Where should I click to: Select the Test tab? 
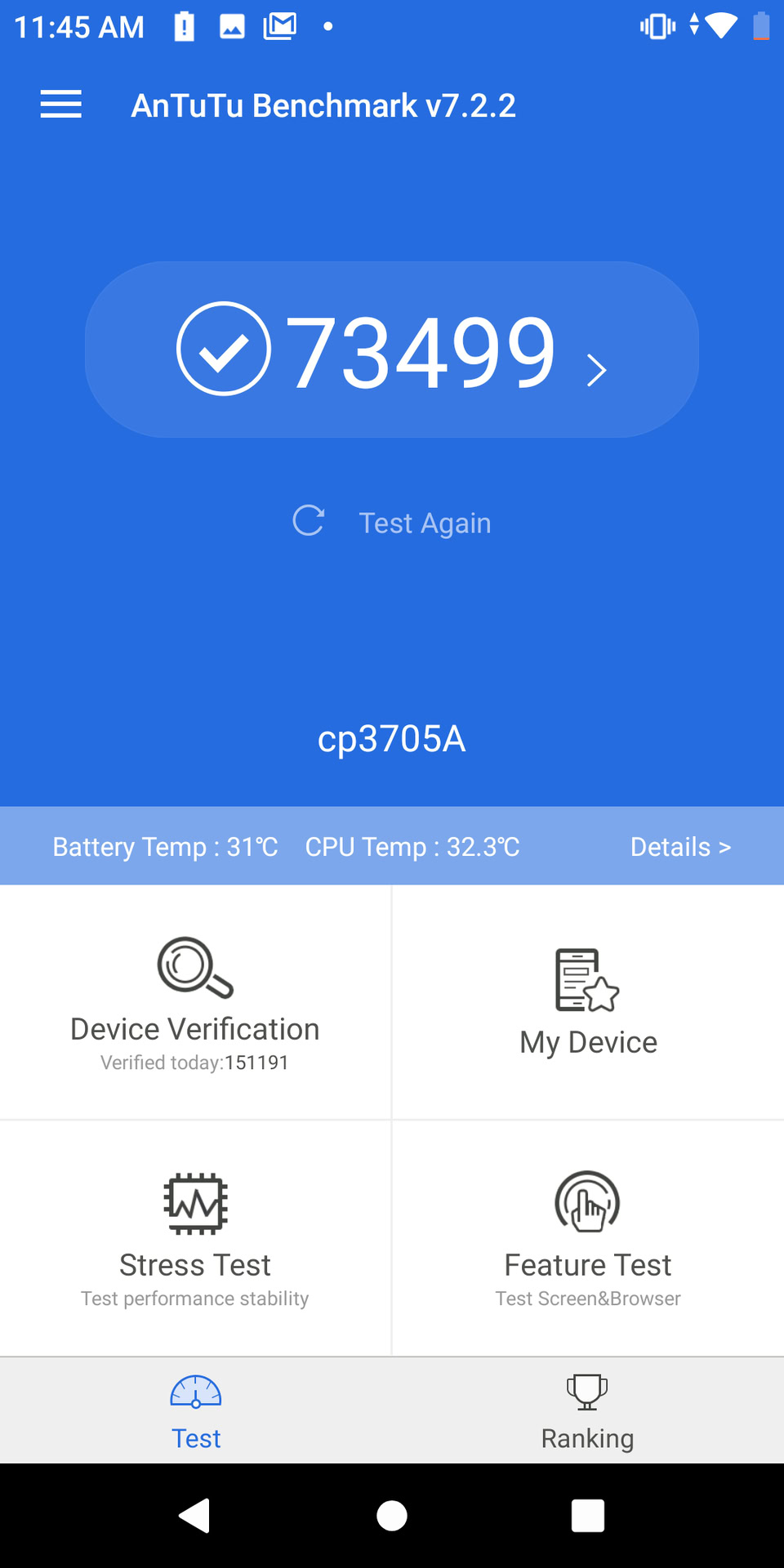coord(196,1411)
